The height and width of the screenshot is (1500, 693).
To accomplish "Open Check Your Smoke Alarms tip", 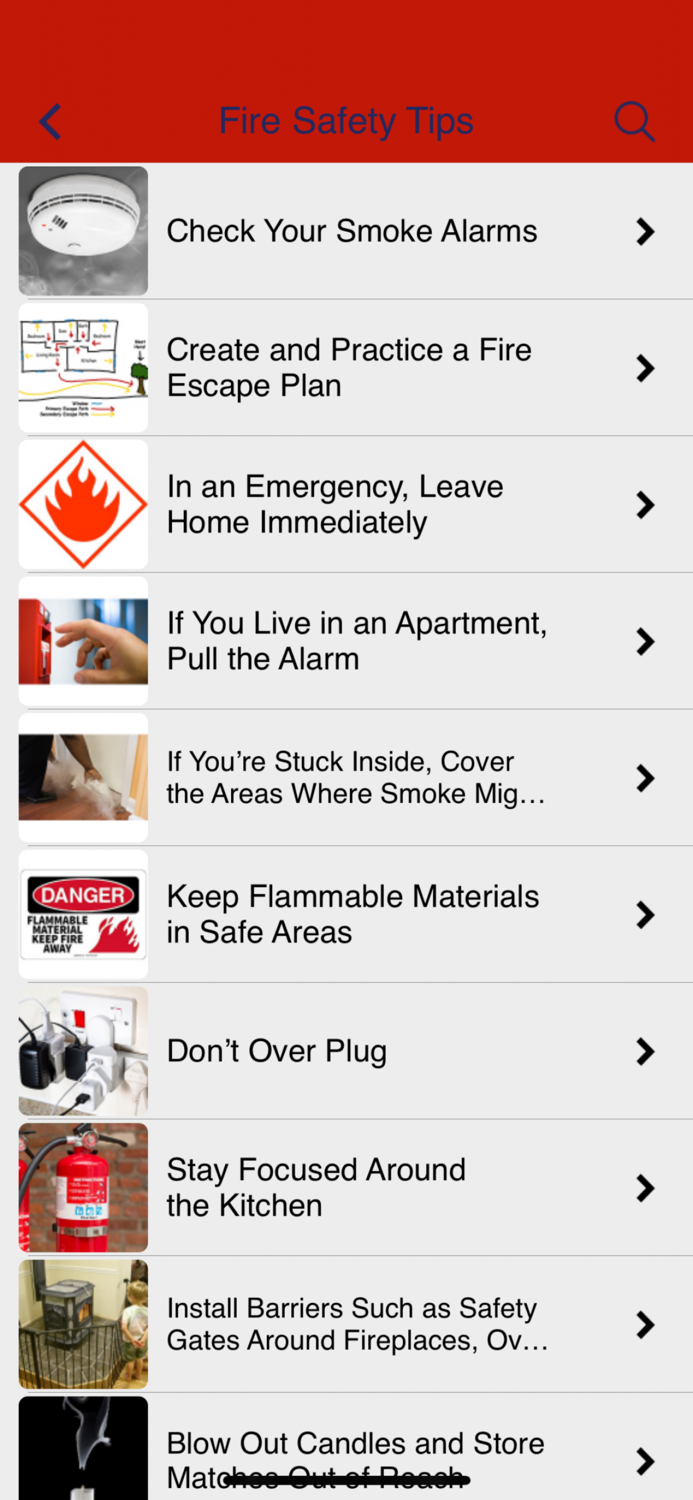I will (x=352, y=231).
